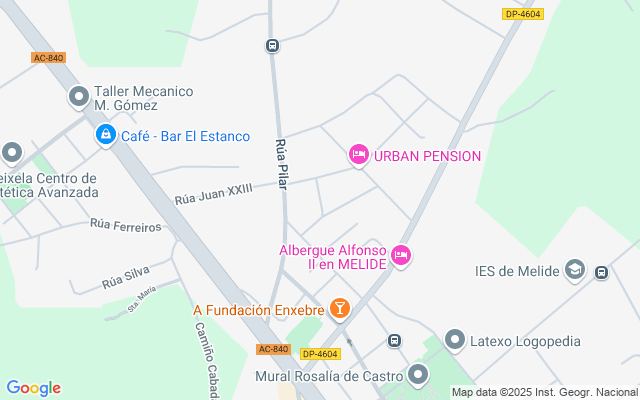Select the A Fundación Enxebre bar pin

click(x=339, y=309)
